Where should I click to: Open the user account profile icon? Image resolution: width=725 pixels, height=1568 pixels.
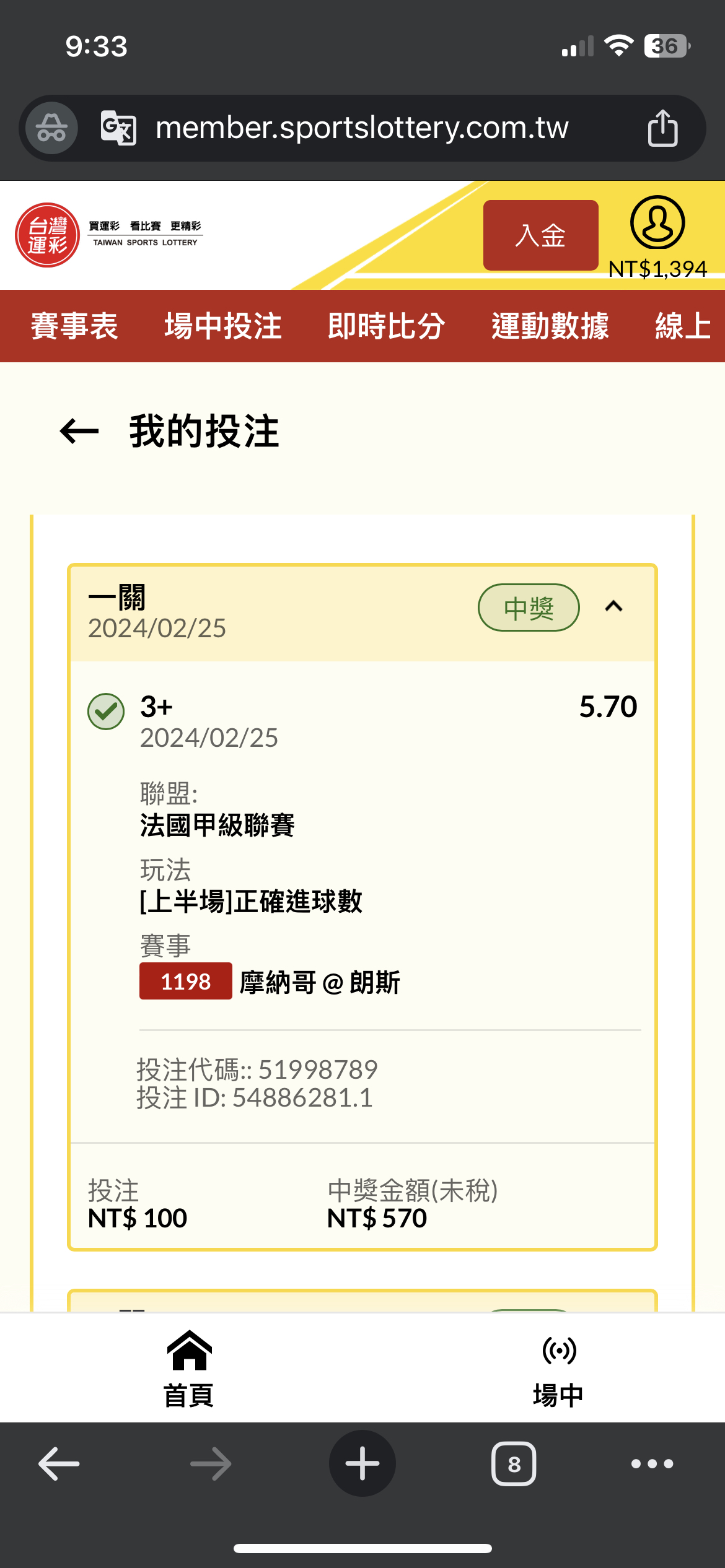[657, 223]
